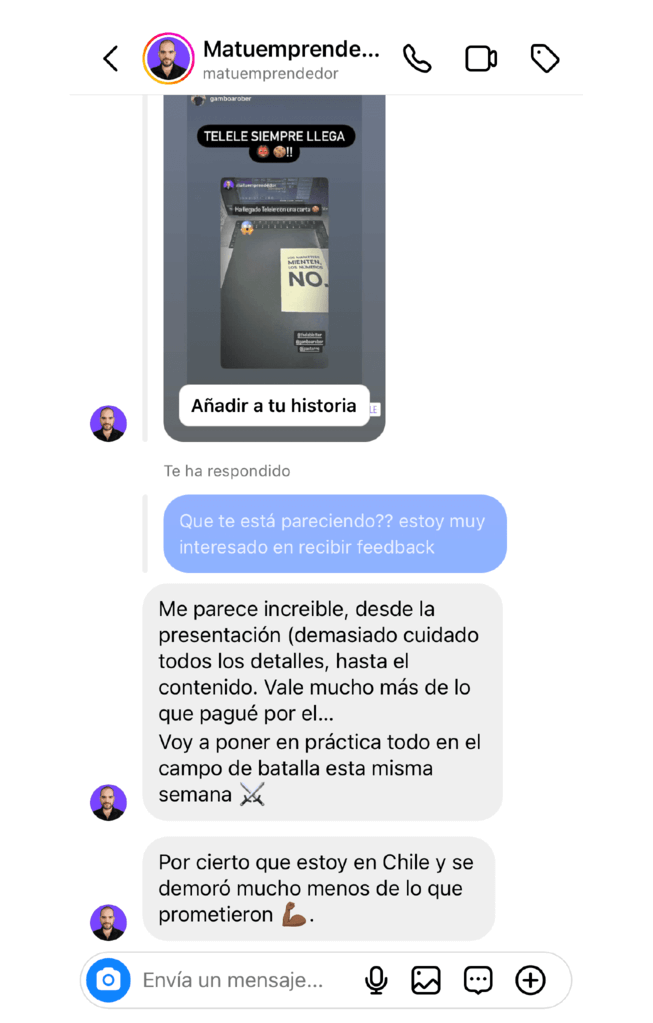Open stickers and GIFs
This screenshot has height=1023, width=653.
[478, 980]
